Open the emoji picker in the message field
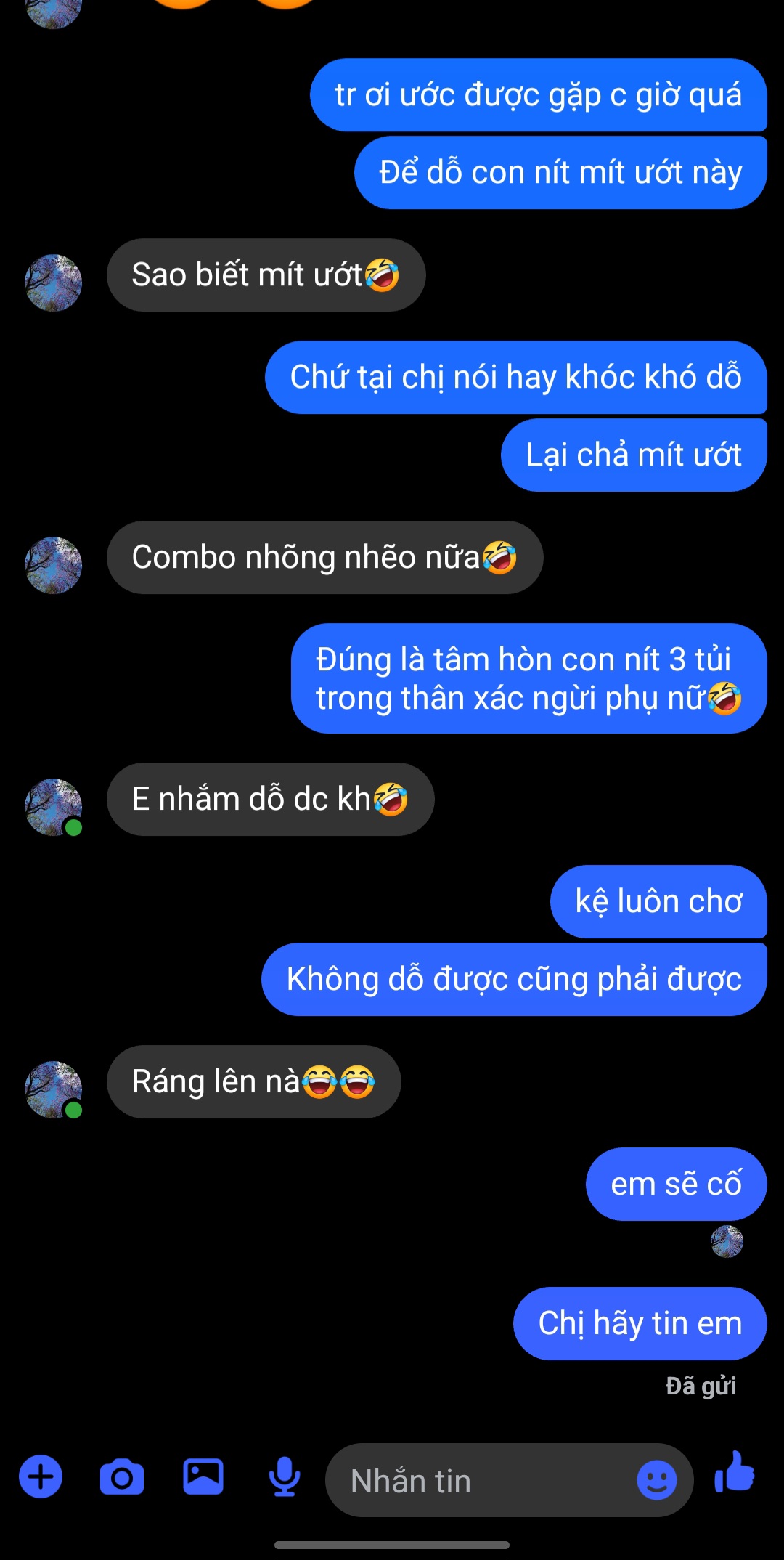 pos(656,1480)
